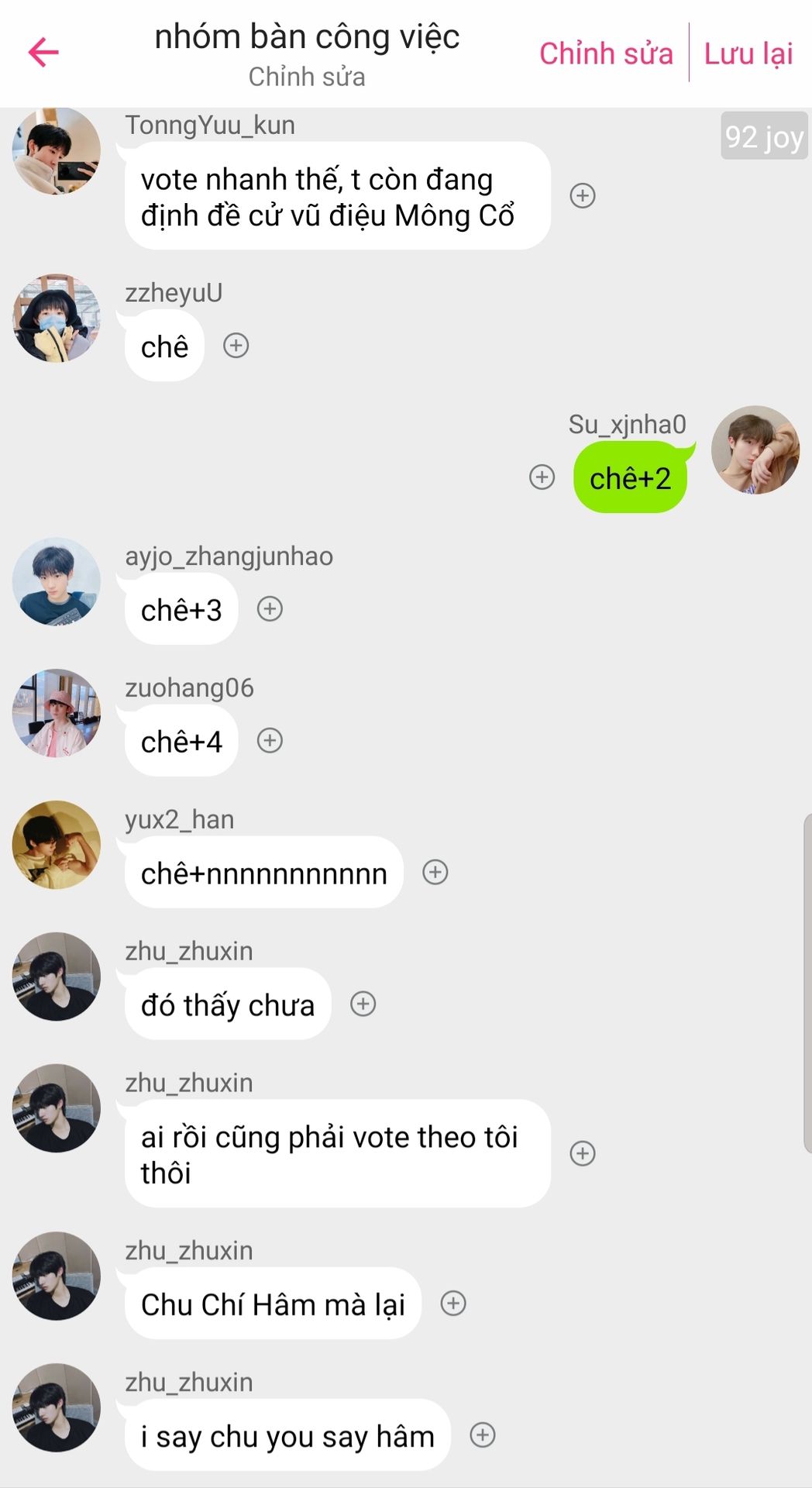Screen dimensions: 812x1488
Task: Edit the chat title "nhóm bàn công việc"
Action: [307, 37]
